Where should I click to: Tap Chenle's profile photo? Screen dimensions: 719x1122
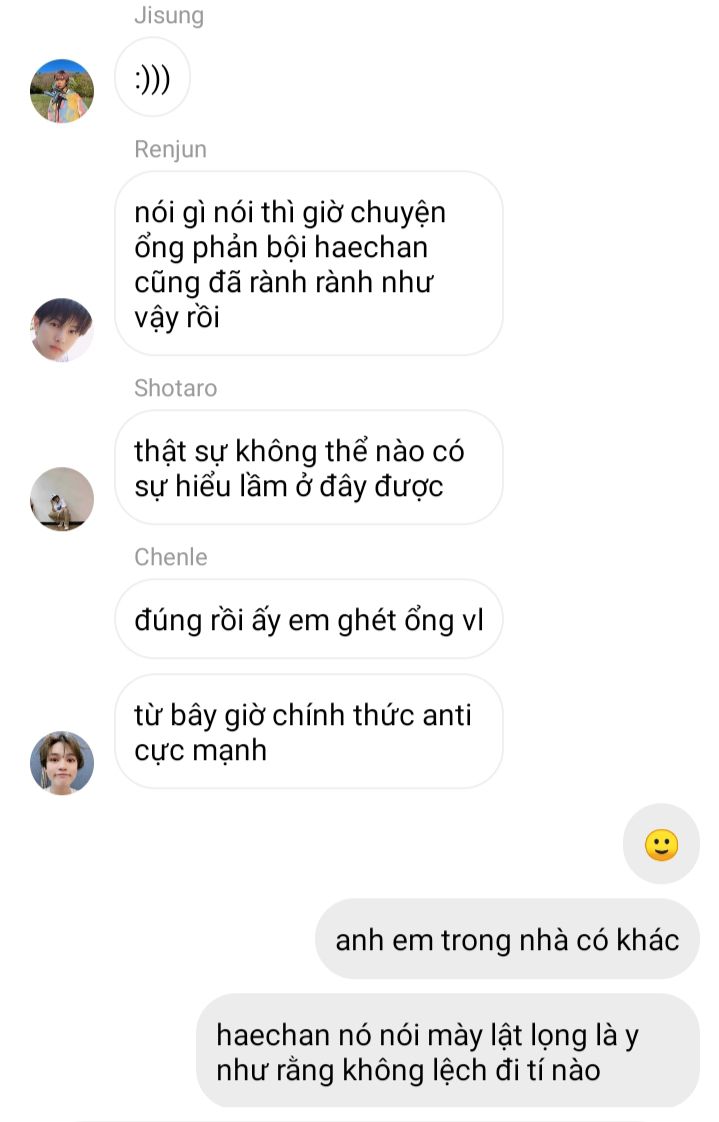62,763
